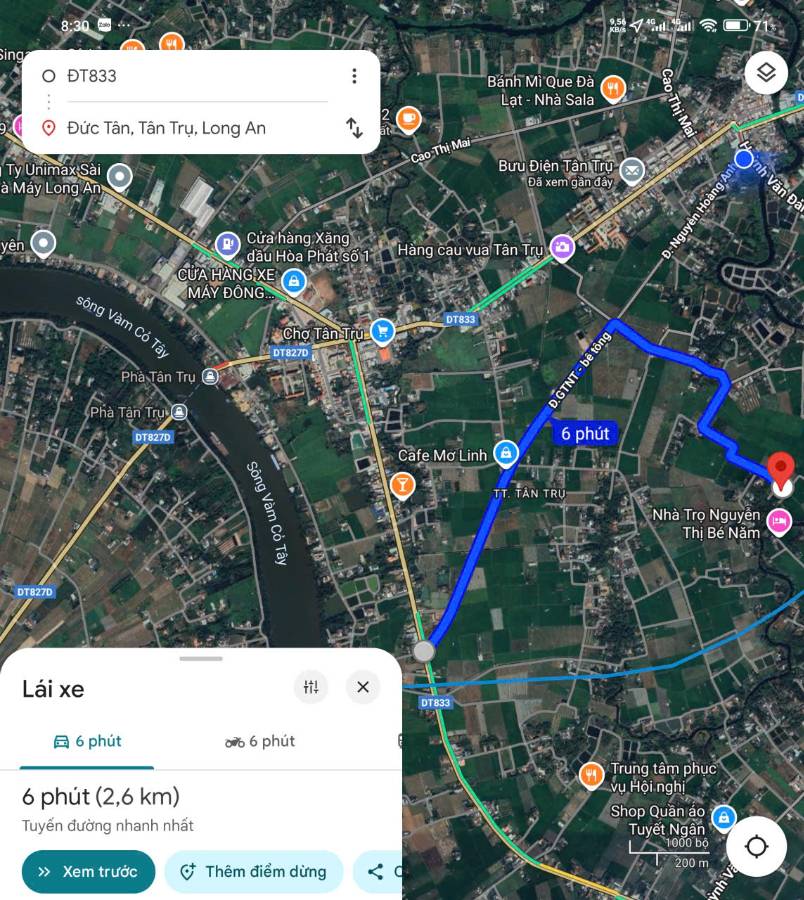Image resolution: width=804 pixels, height=900 pixels.
Task: Close the Lái xe directions panel
Action: (x=363, y=687)
